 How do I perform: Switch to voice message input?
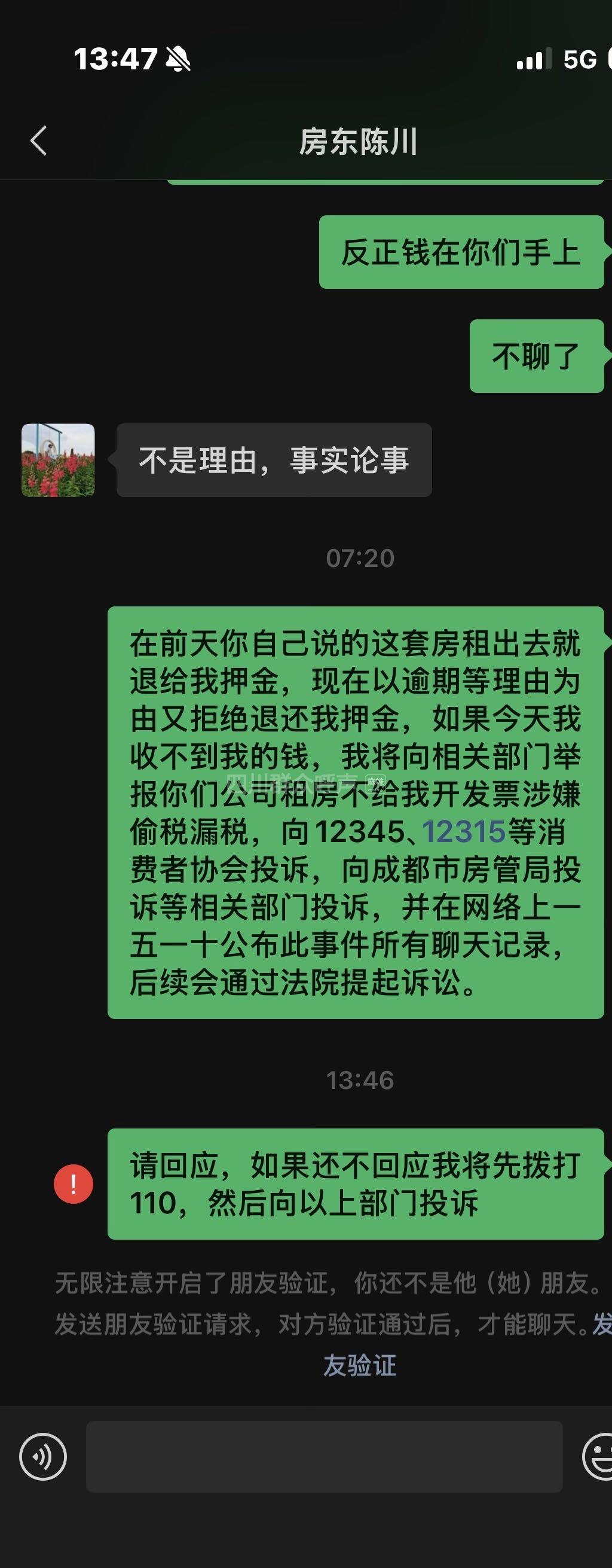(x=42, y=1457)
